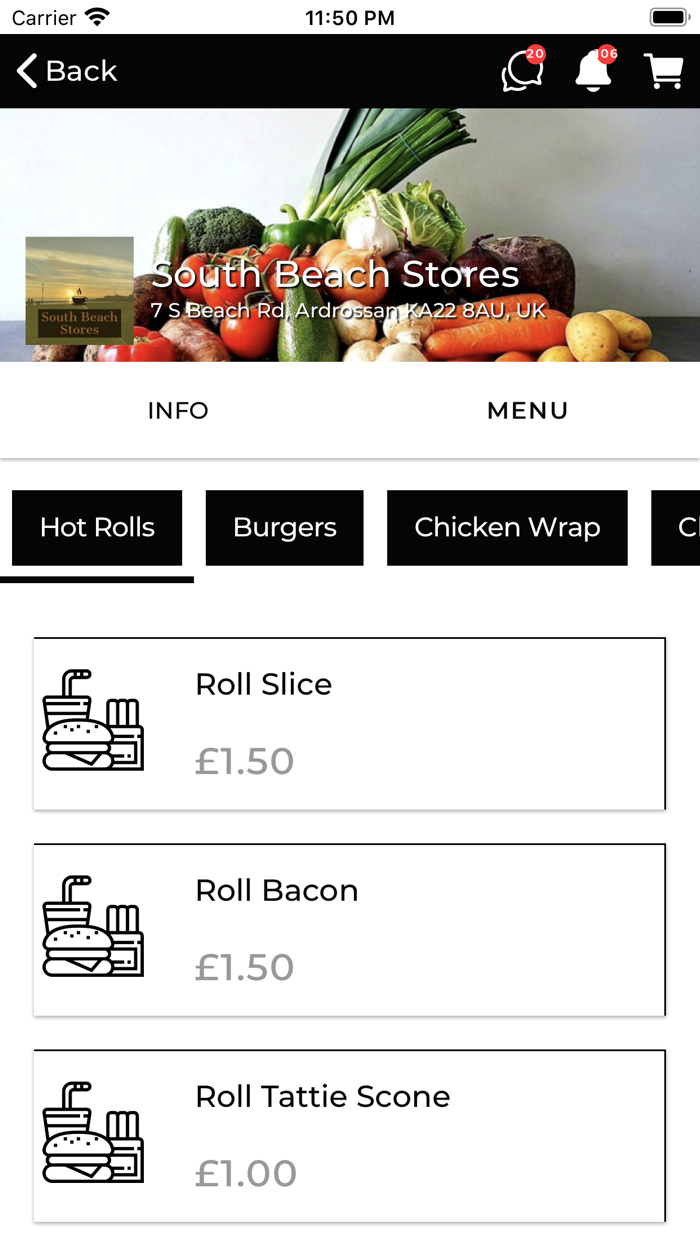This screenshot has width=700, height=1244.
Task: Choose the Roll Bacon item
Action: [x=349, y=930]
